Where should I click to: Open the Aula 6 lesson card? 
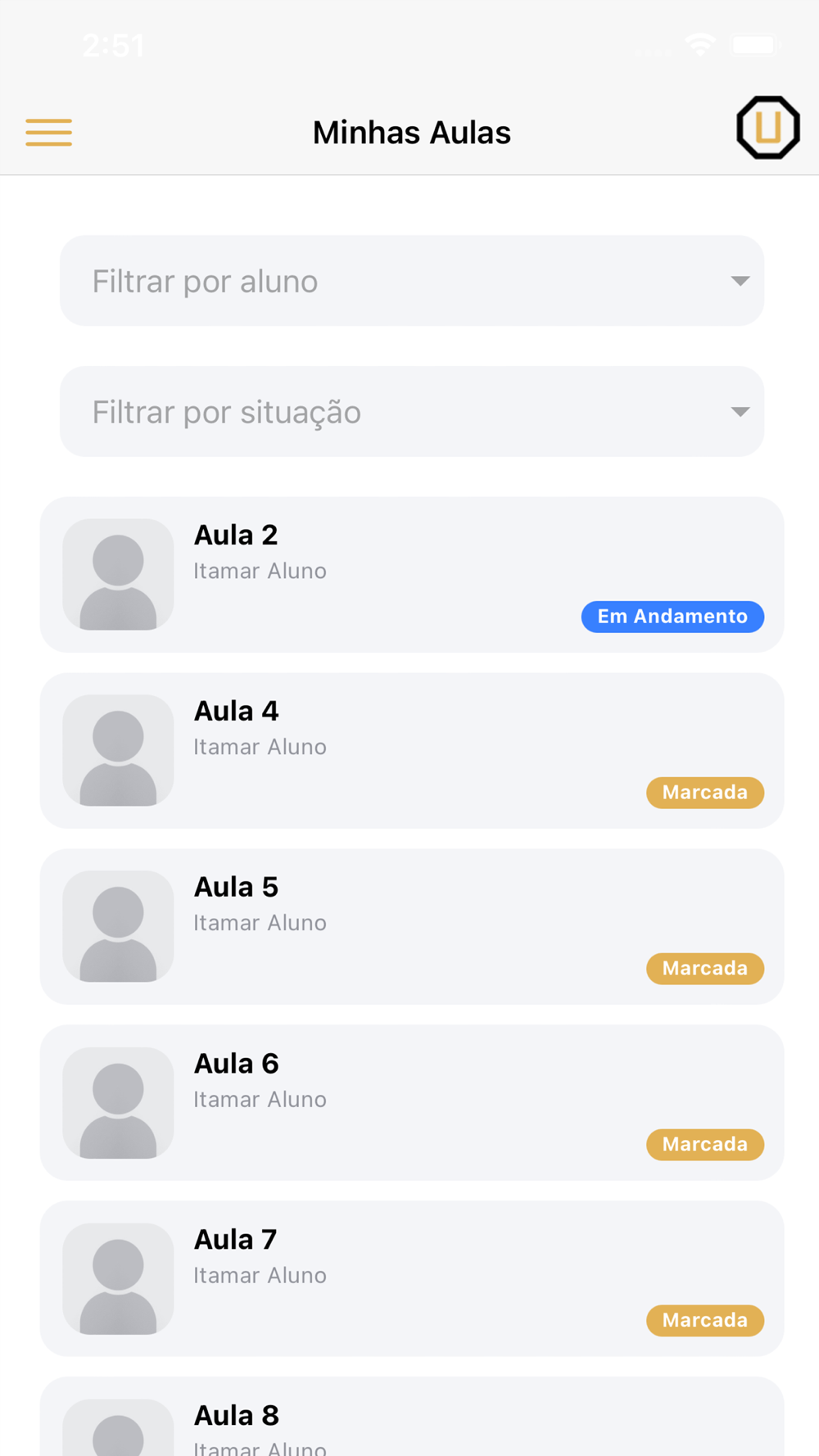411,1102
